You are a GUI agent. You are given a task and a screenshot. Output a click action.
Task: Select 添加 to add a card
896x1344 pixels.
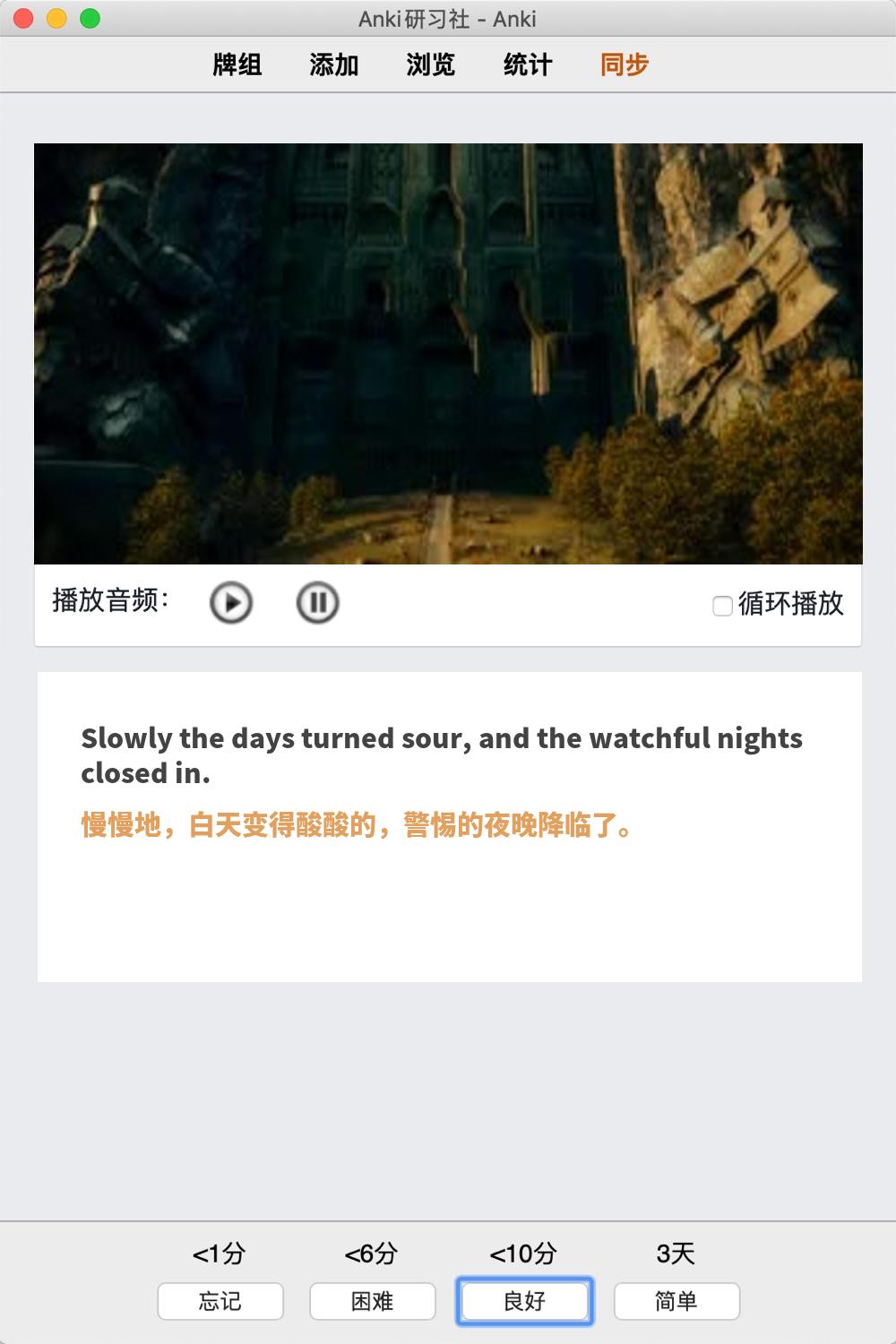334,65
